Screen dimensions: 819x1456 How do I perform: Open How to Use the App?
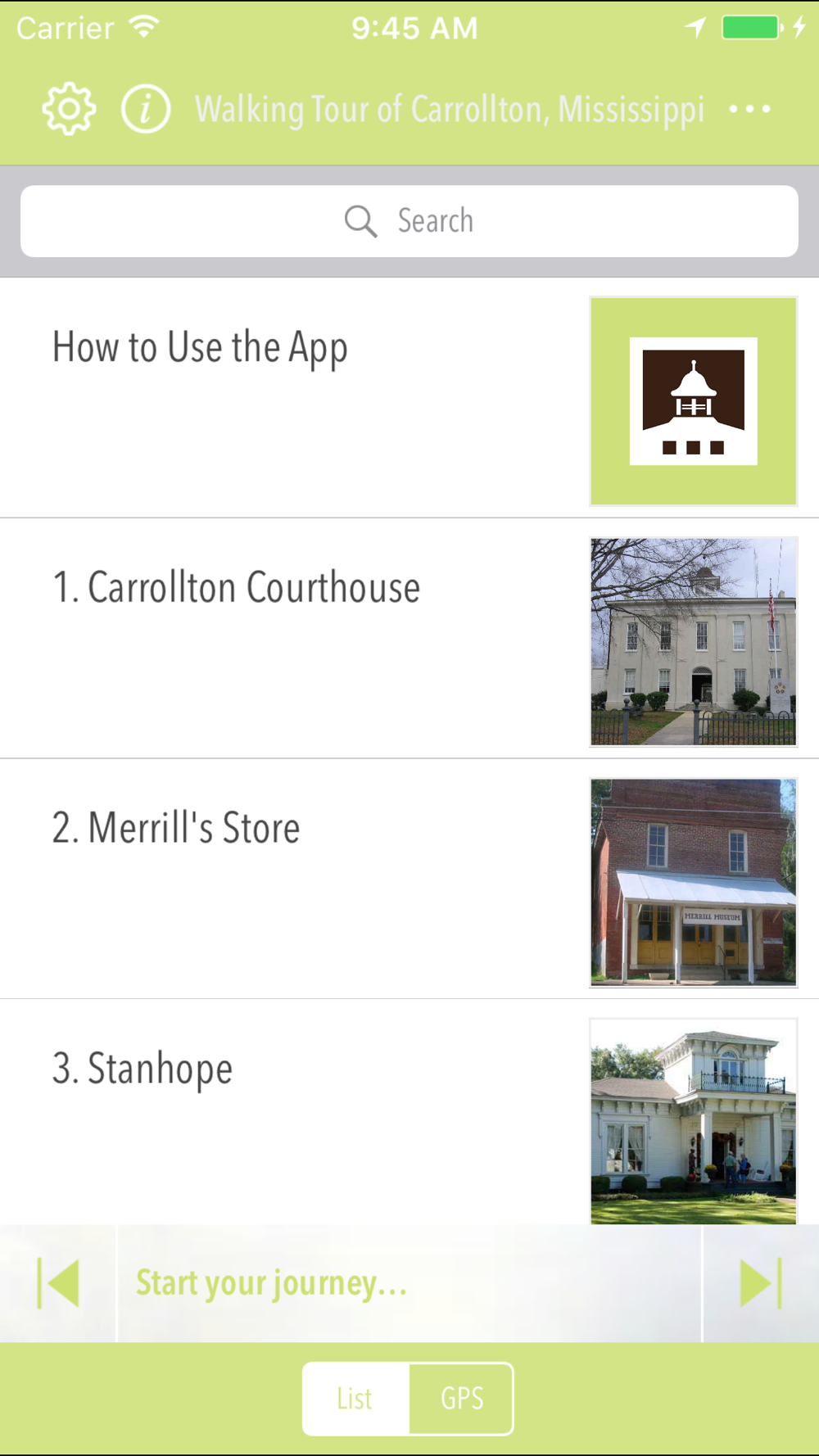pos(409,398)
